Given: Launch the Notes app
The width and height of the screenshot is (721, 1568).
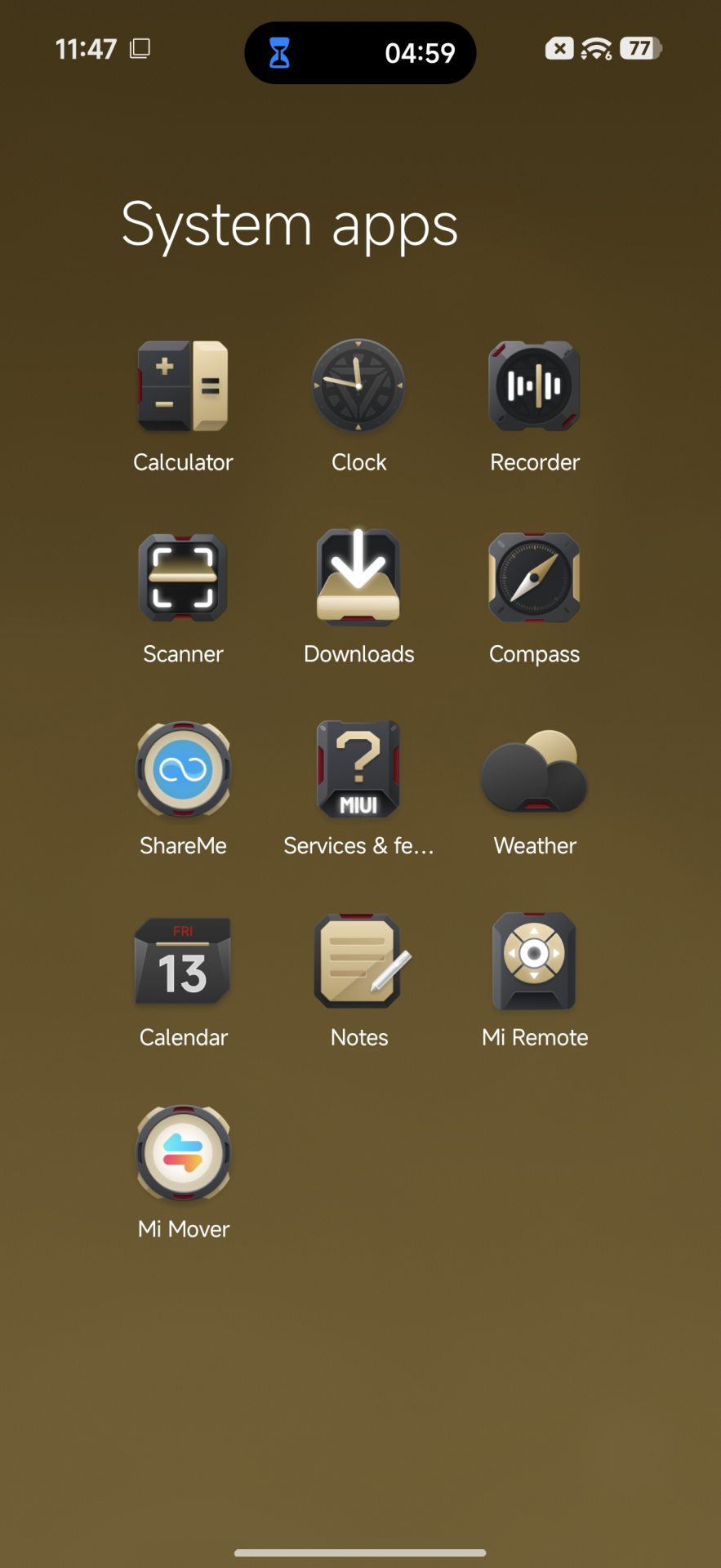Looking at the screenshot, I should click(358, 962).
